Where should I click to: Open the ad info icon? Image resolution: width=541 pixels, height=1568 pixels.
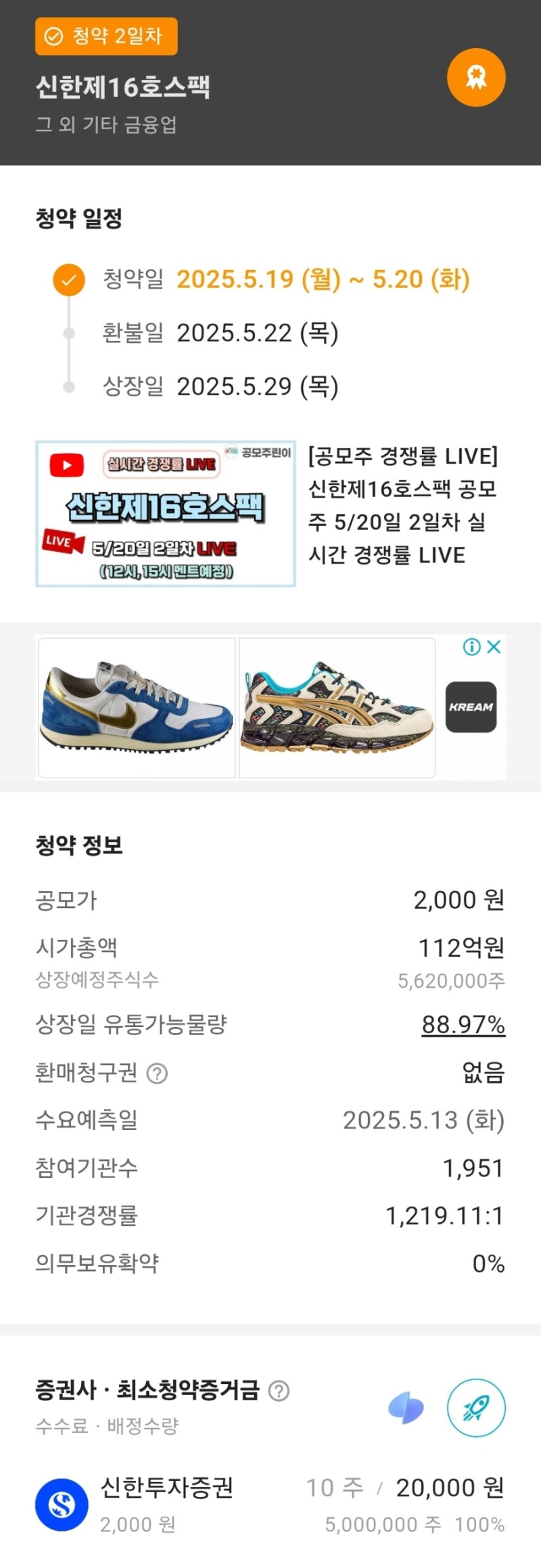click(471, 647)
